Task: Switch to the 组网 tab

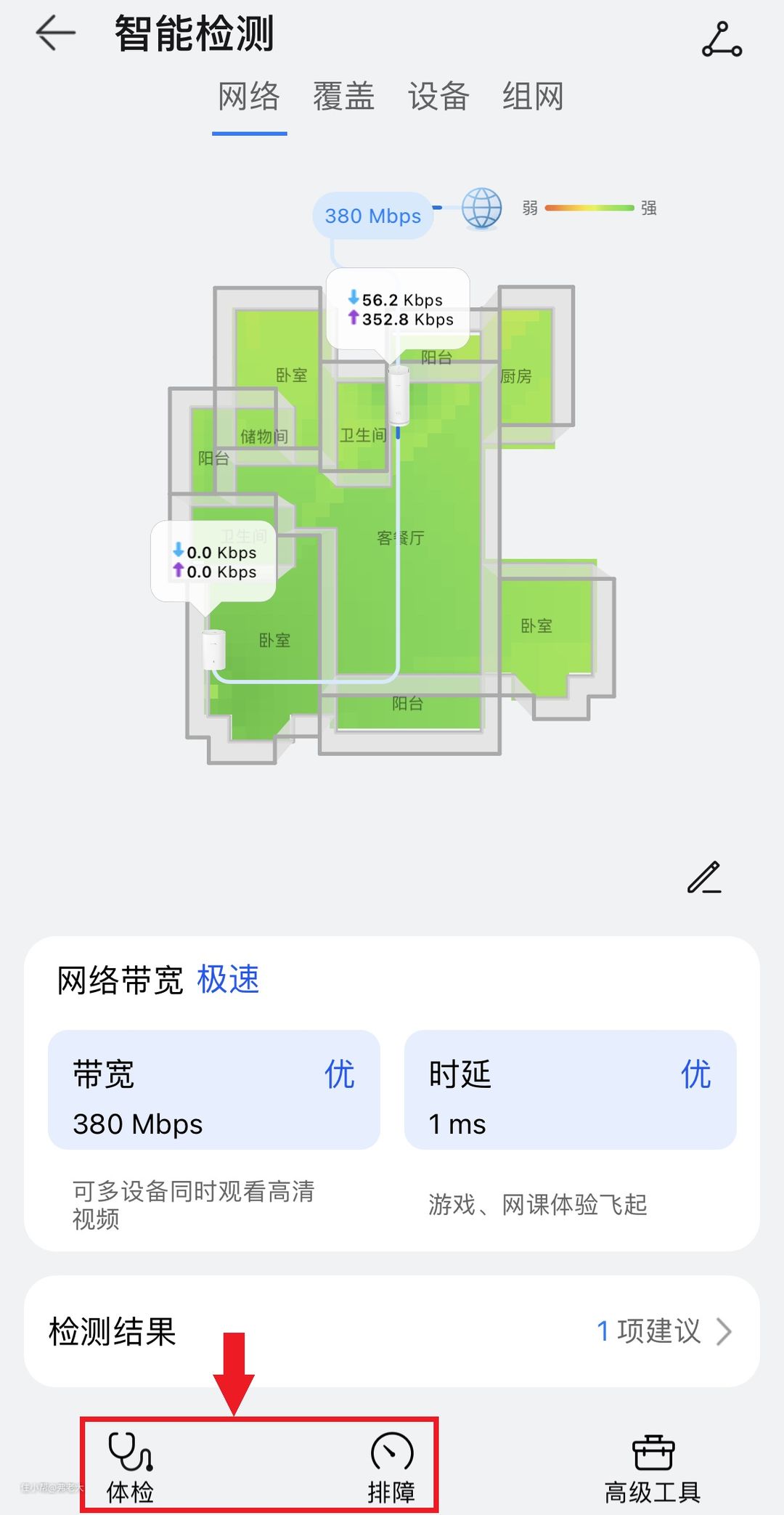Action: tap(533, 97)
